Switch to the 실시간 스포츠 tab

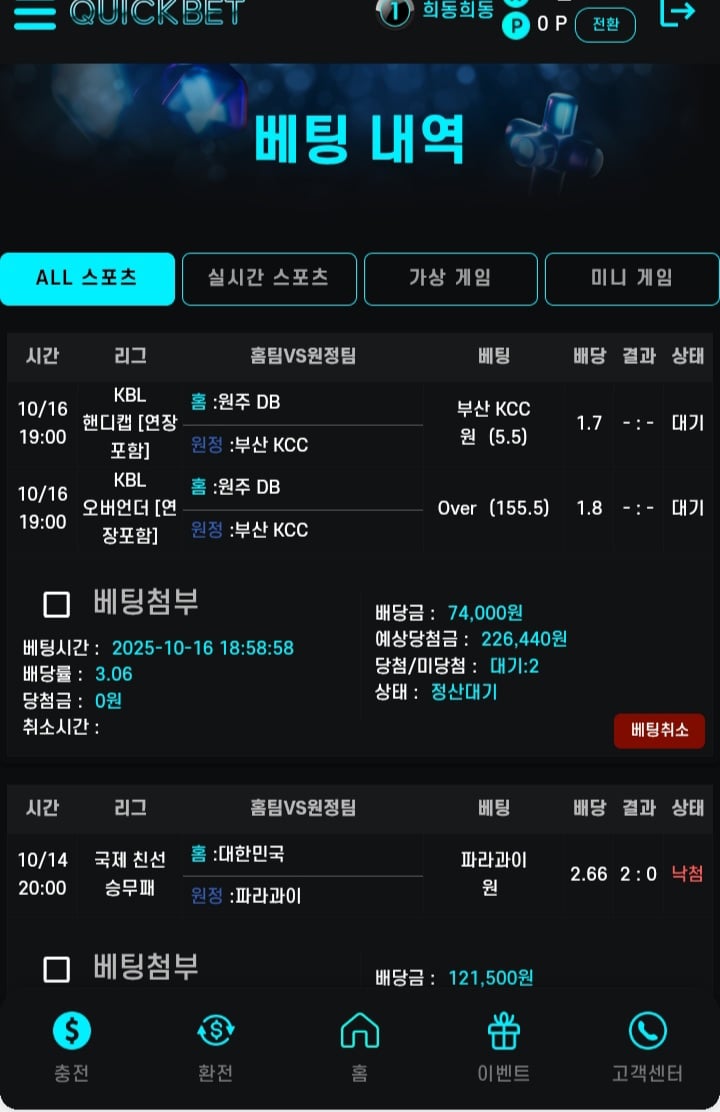coord(268,278)
